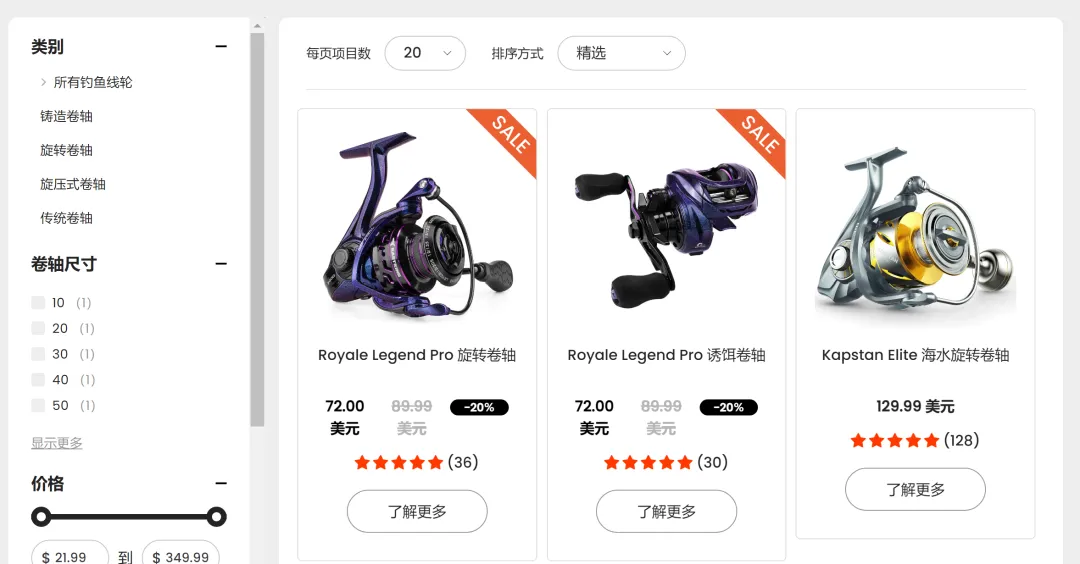Tap 了解更多 for Kapstan Elite 海水旋转卷轴
Image resolution: width=1080 pixels, height=564 pixels.
[915, 489]
